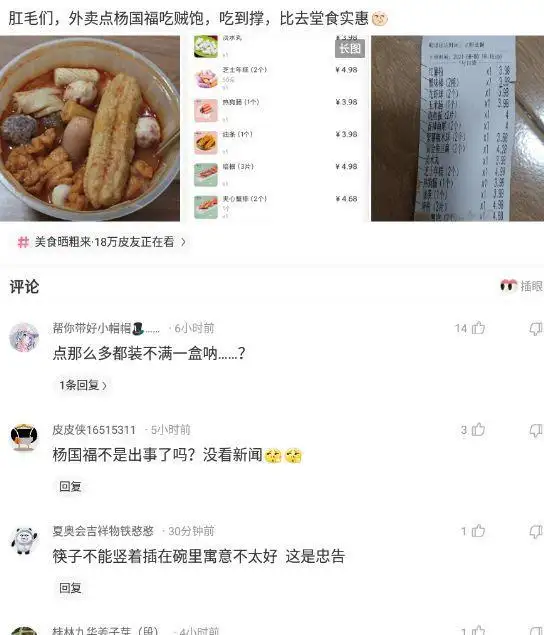Open the 美食晒粗来 topic tag
This screenshot has height=635, width=544.
point(102,242)
